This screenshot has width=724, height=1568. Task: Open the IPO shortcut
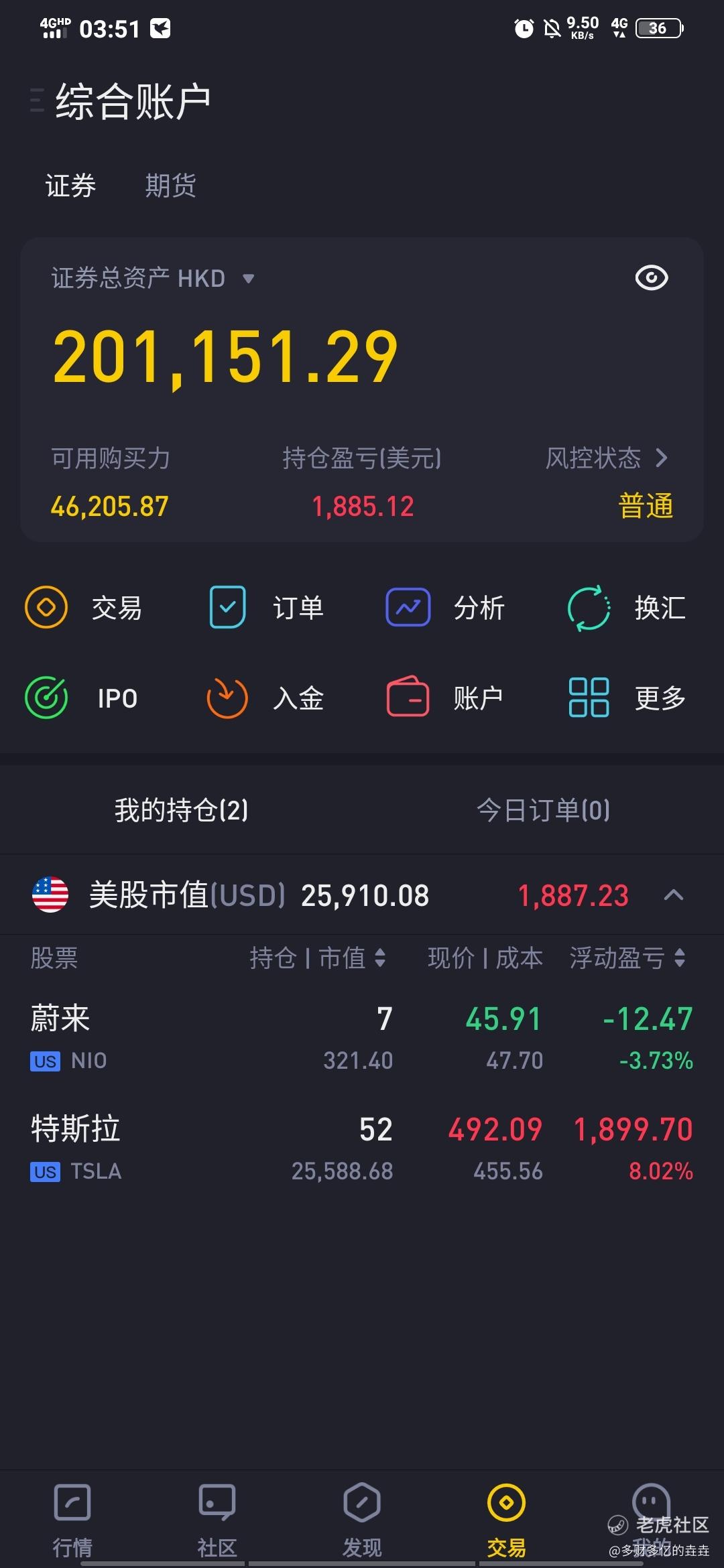(81, 698)
